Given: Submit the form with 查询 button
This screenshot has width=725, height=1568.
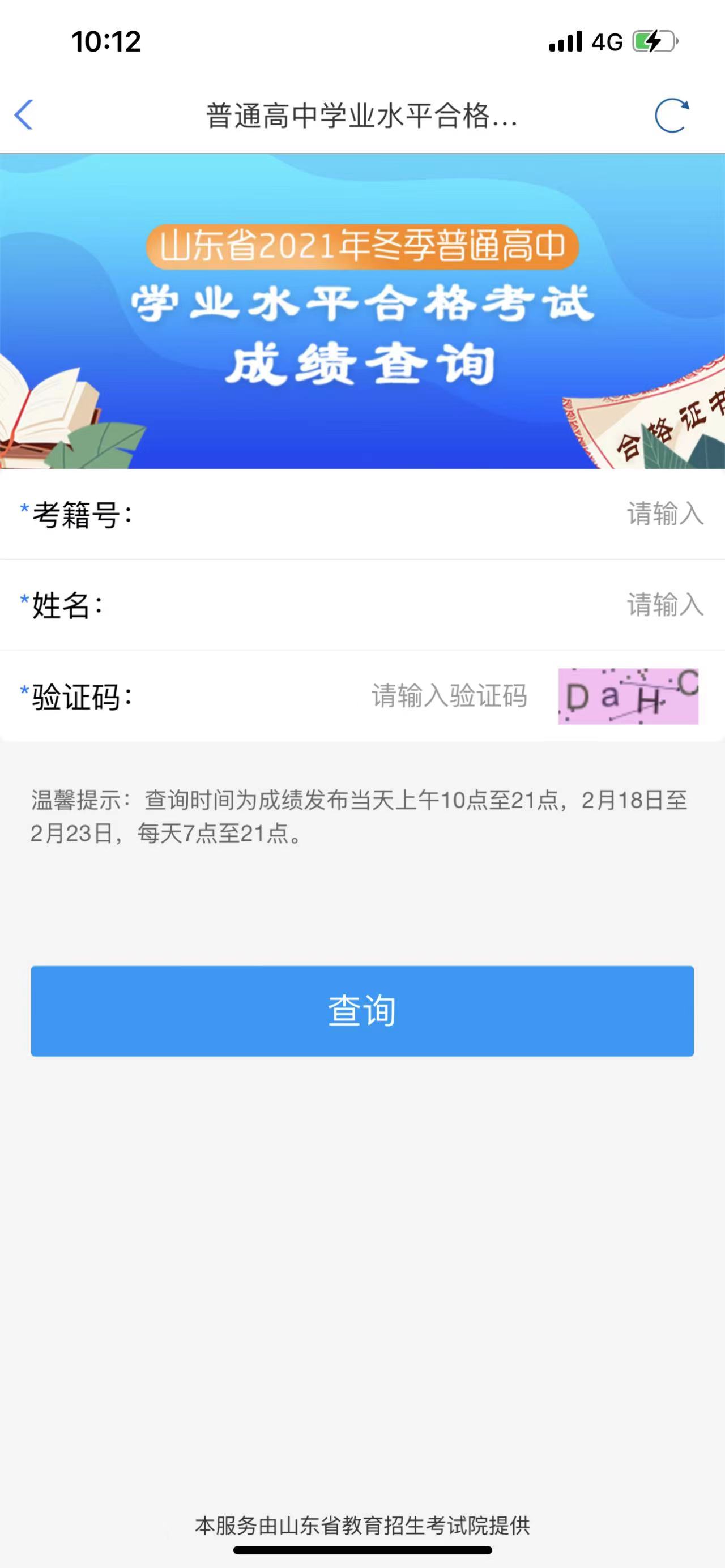Looking at the screenshot, I should [362, 1011].
